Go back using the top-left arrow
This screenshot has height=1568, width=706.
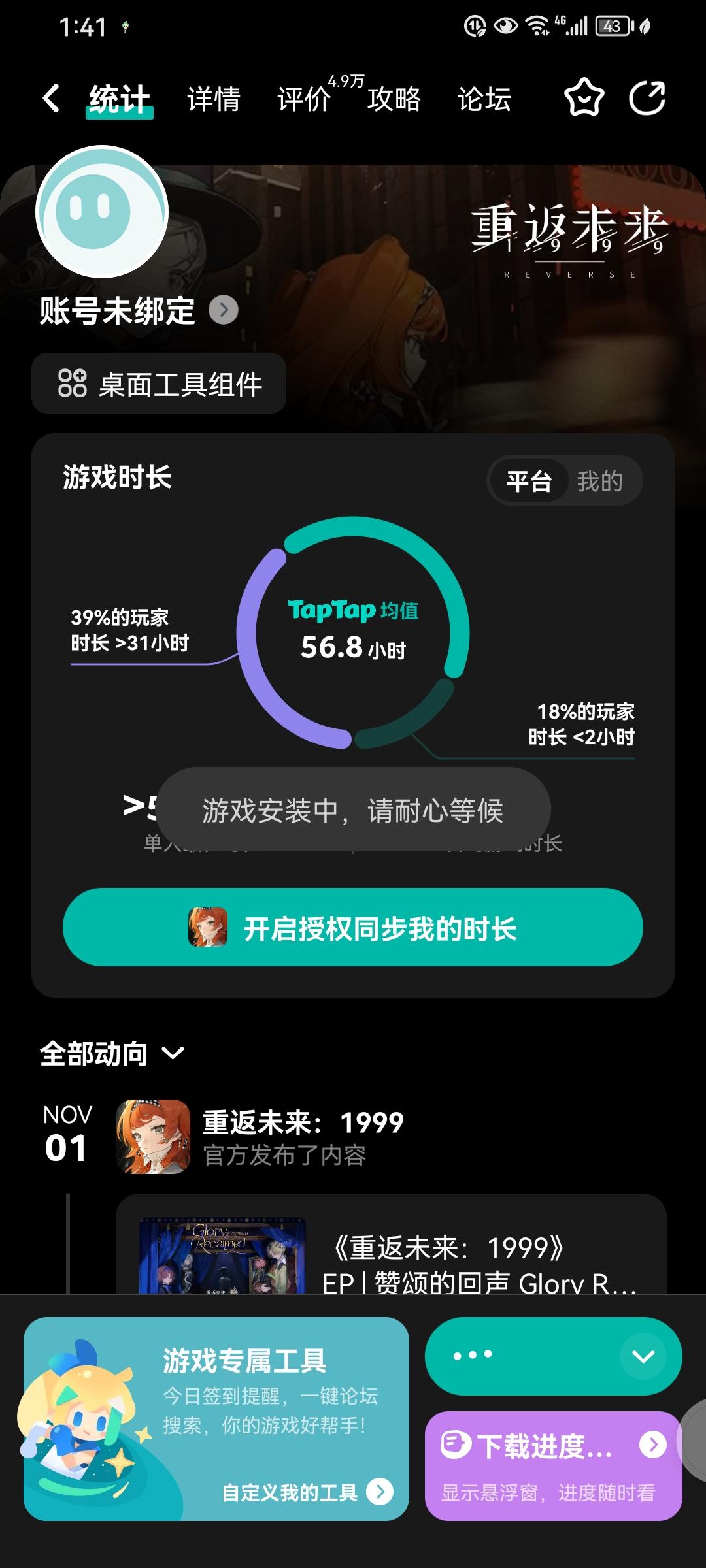coord(52,99)
